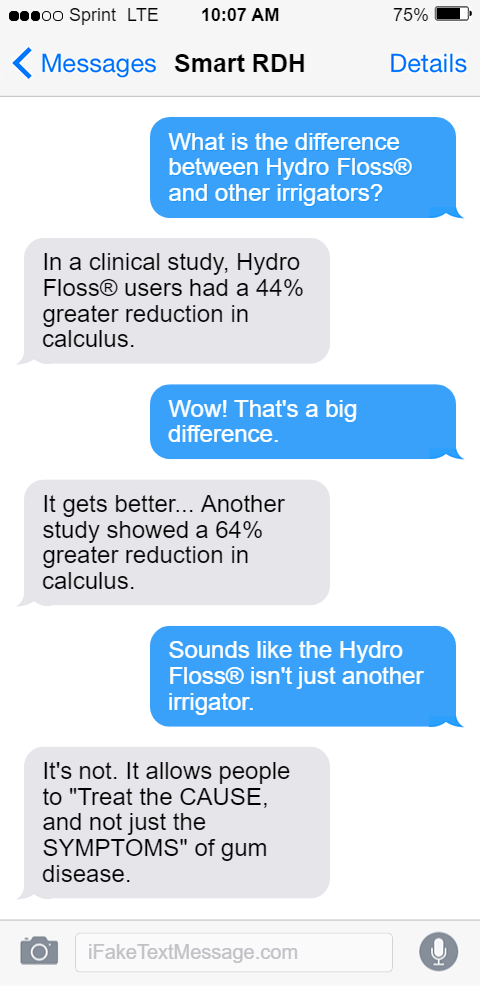
Task: Open the camera to attach a photo
Action: point(39,951)
